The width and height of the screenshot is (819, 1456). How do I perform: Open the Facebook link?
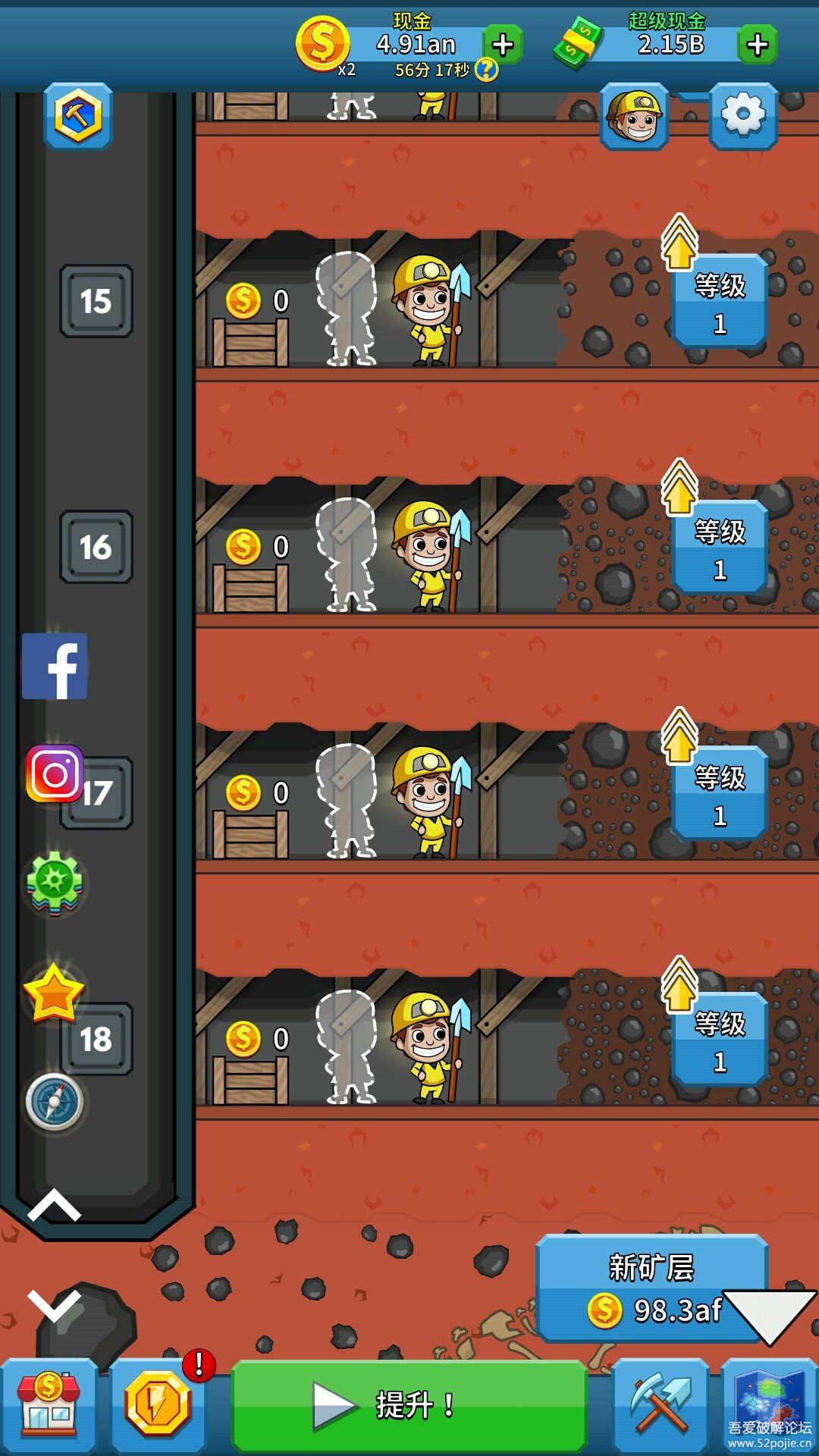(x=55, y=666)
